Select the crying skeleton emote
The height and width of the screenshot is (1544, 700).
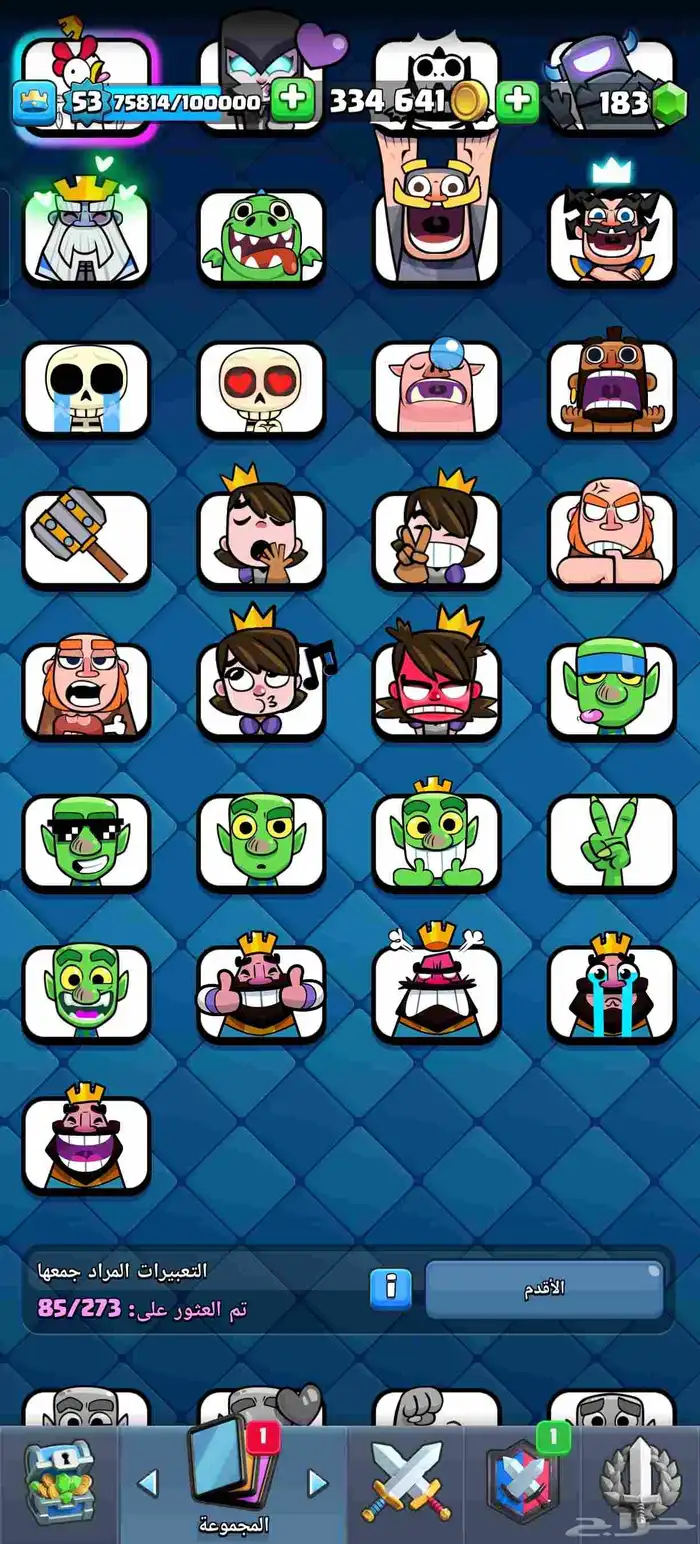pyautogui.click(x=86, y=389)
